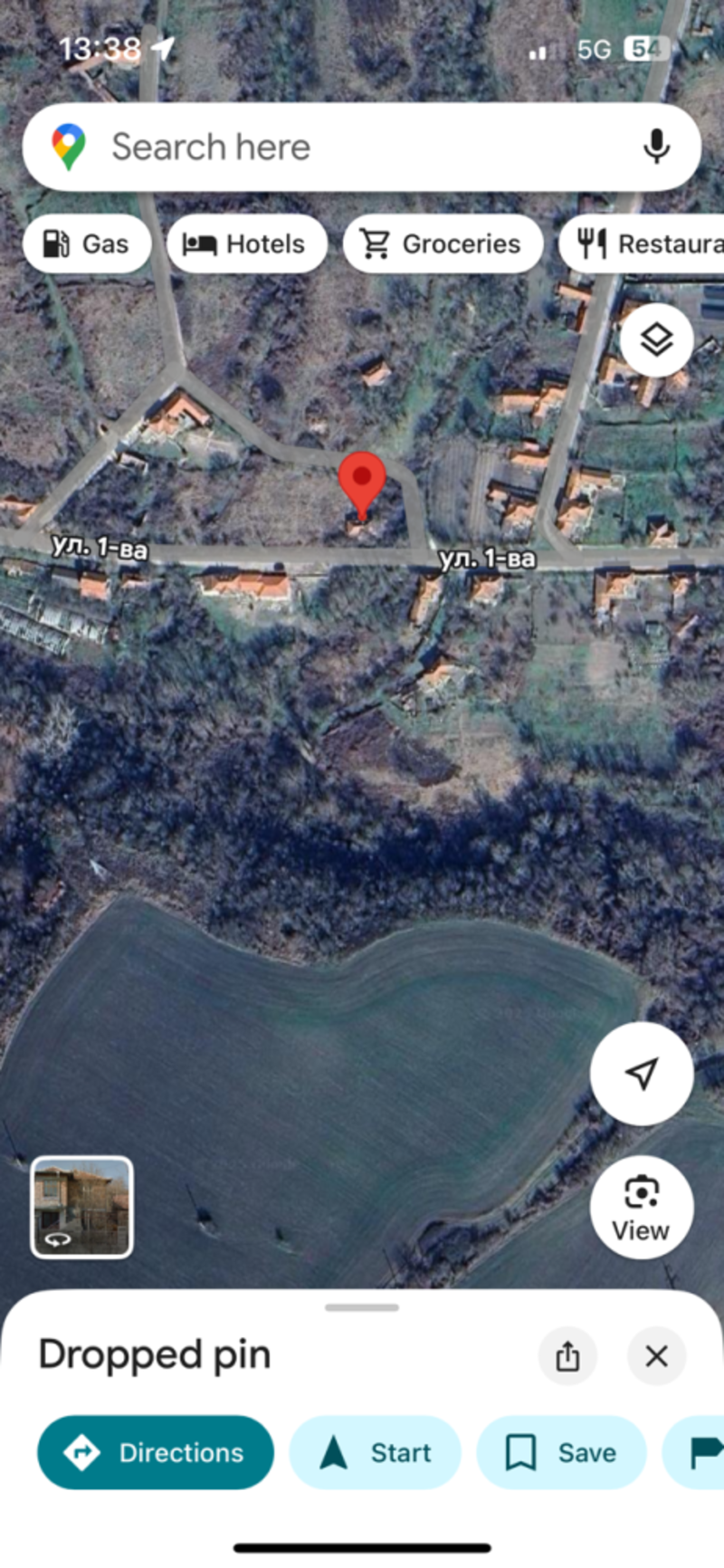
Task: Select the Restaurants chip
Action: 642,244
